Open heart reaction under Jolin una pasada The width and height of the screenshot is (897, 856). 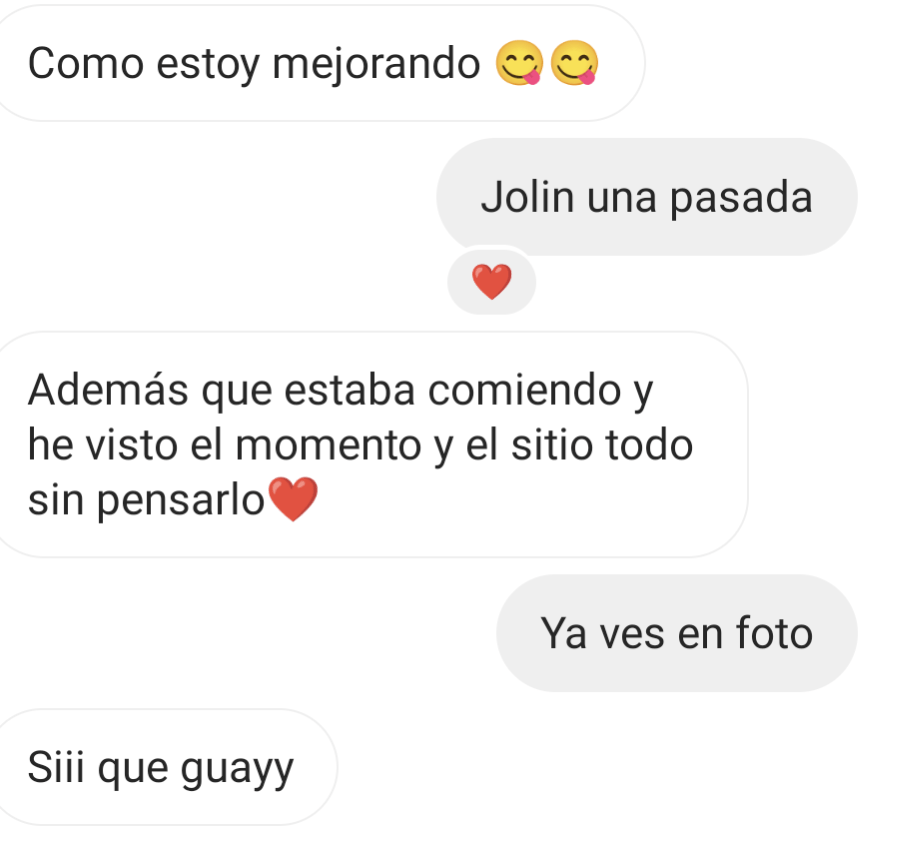coord(491,283)
